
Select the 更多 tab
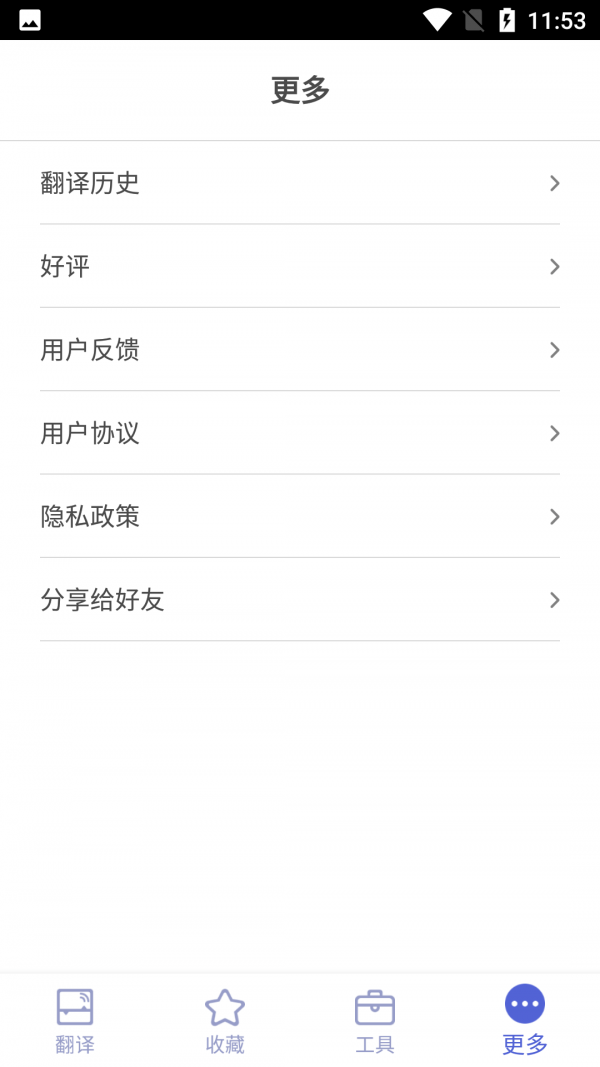[525, 1020]
